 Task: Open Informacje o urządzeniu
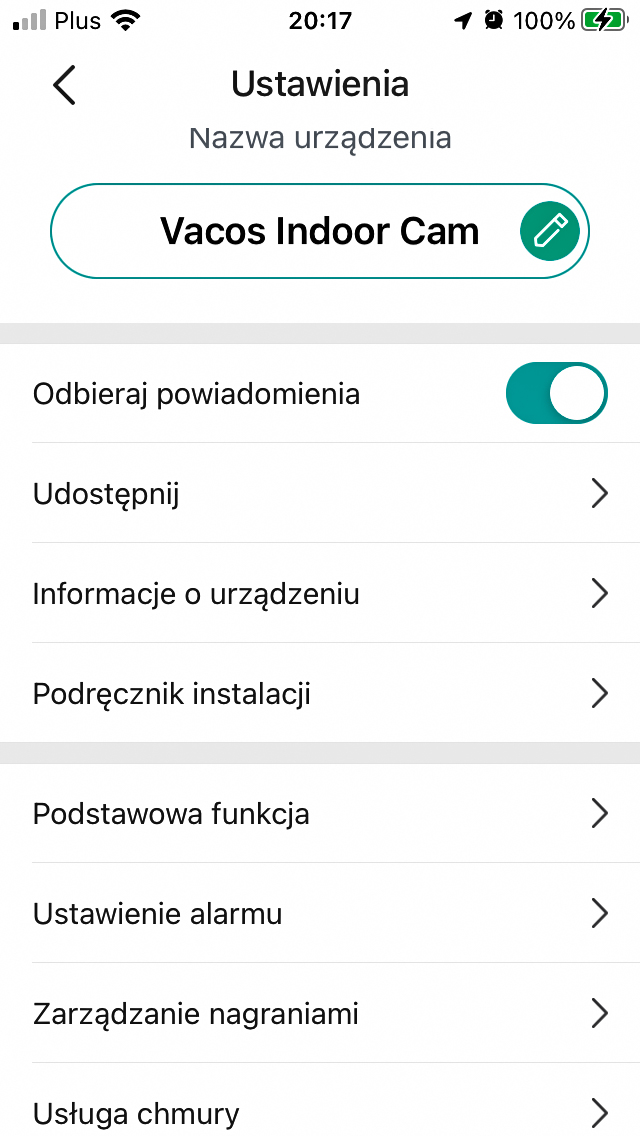click(320, 593)
